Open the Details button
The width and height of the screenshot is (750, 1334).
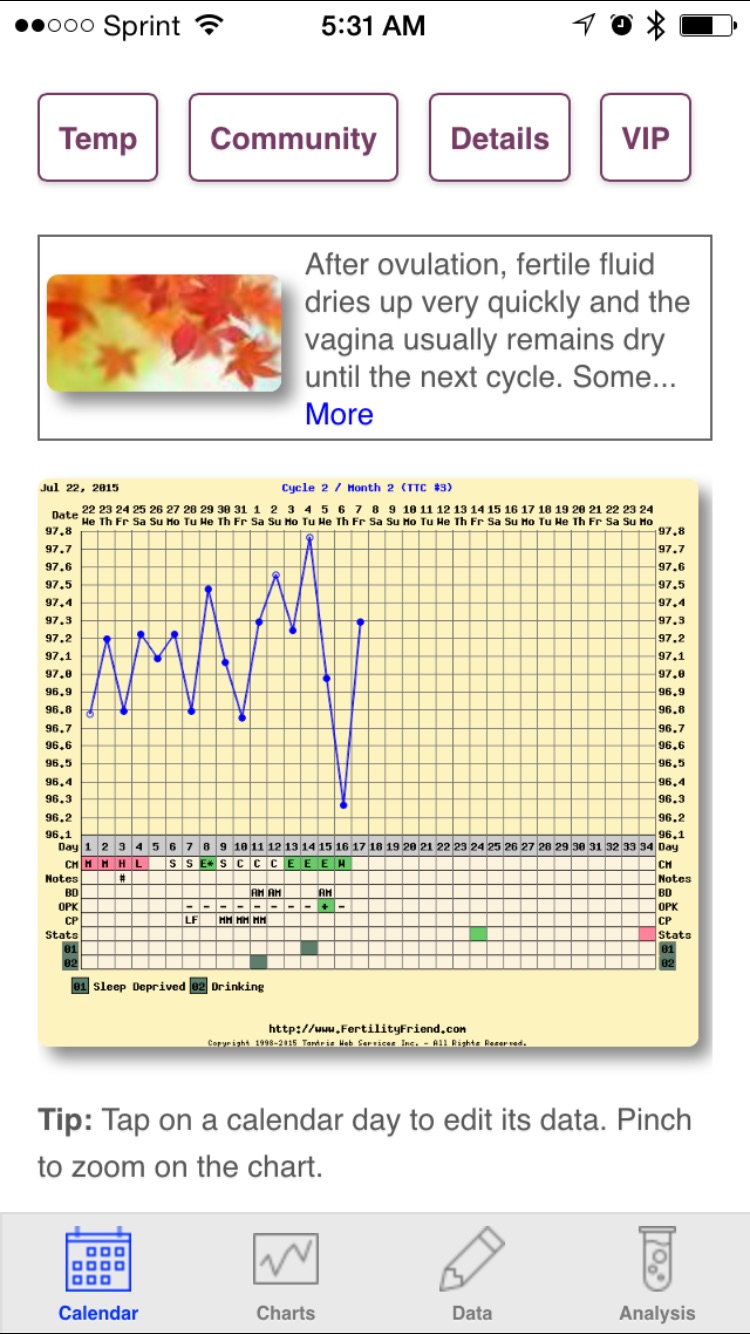[x=500, y=138]
